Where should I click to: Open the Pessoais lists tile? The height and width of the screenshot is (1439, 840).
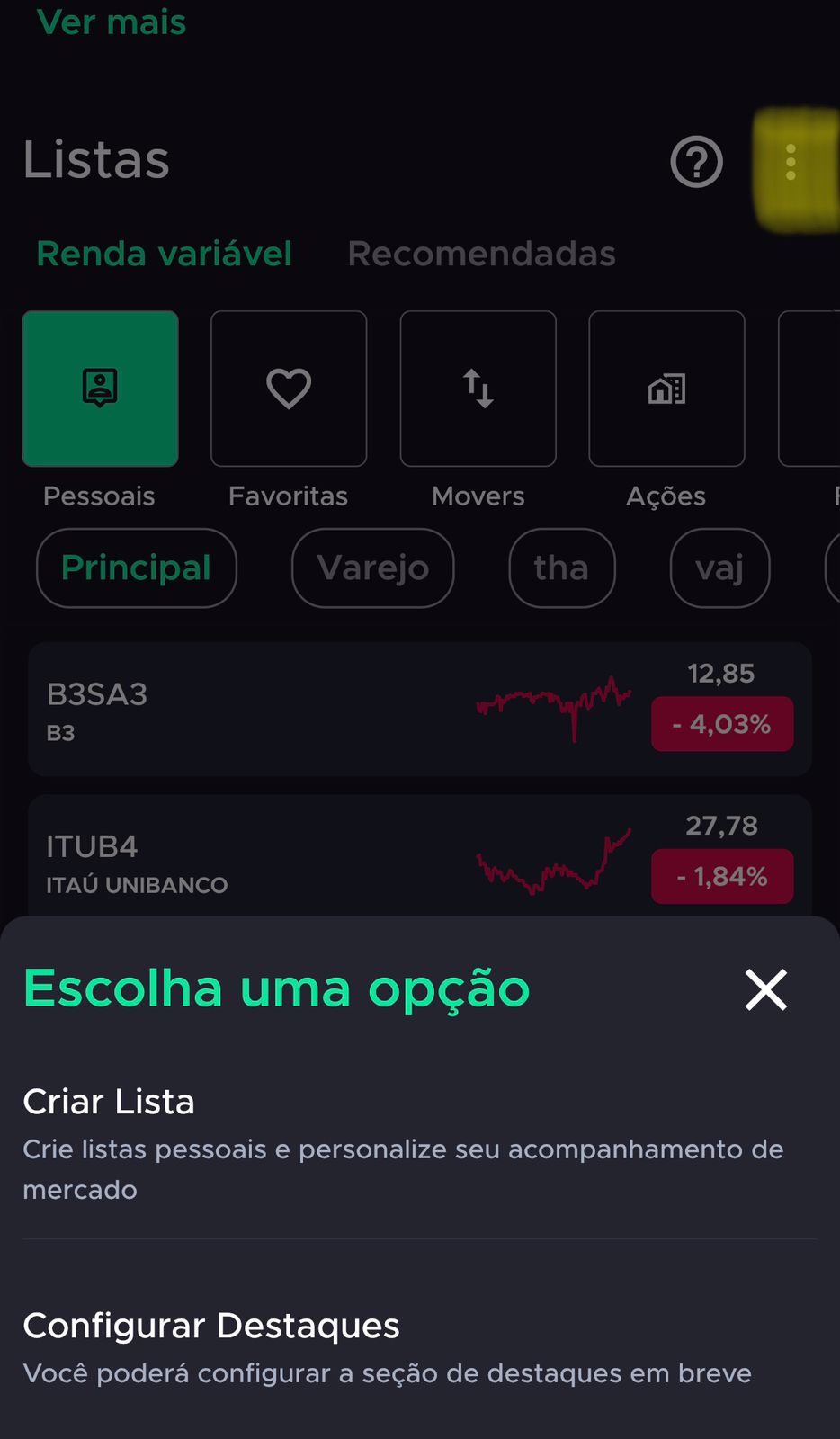pyautogui.click(x=100, y=389)
